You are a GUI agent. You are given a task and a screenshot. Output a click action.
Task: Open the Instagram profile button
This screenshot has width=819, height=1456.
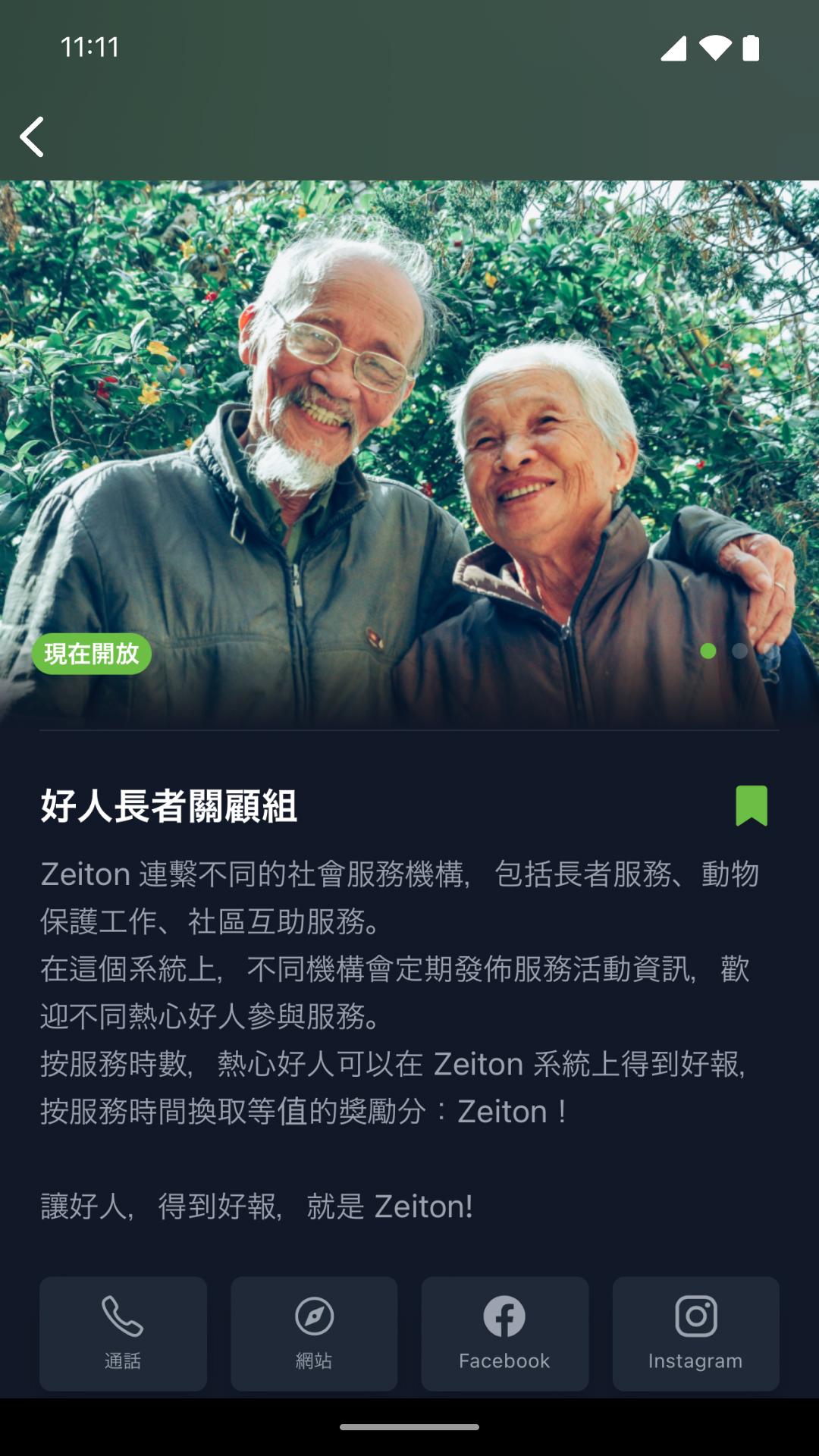point(695,1333)
